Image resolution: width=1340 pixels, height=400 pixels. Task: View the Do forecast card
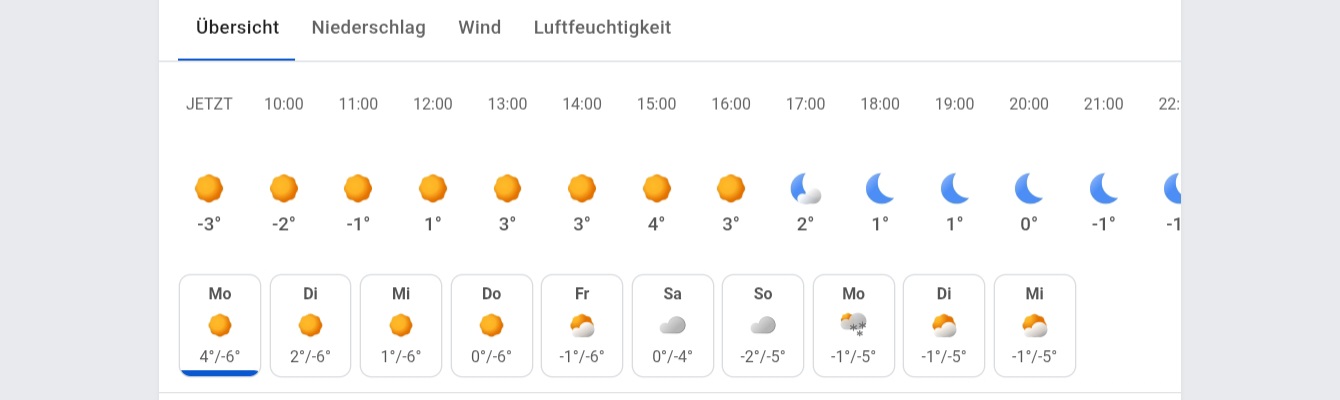[x=491, y=325]
